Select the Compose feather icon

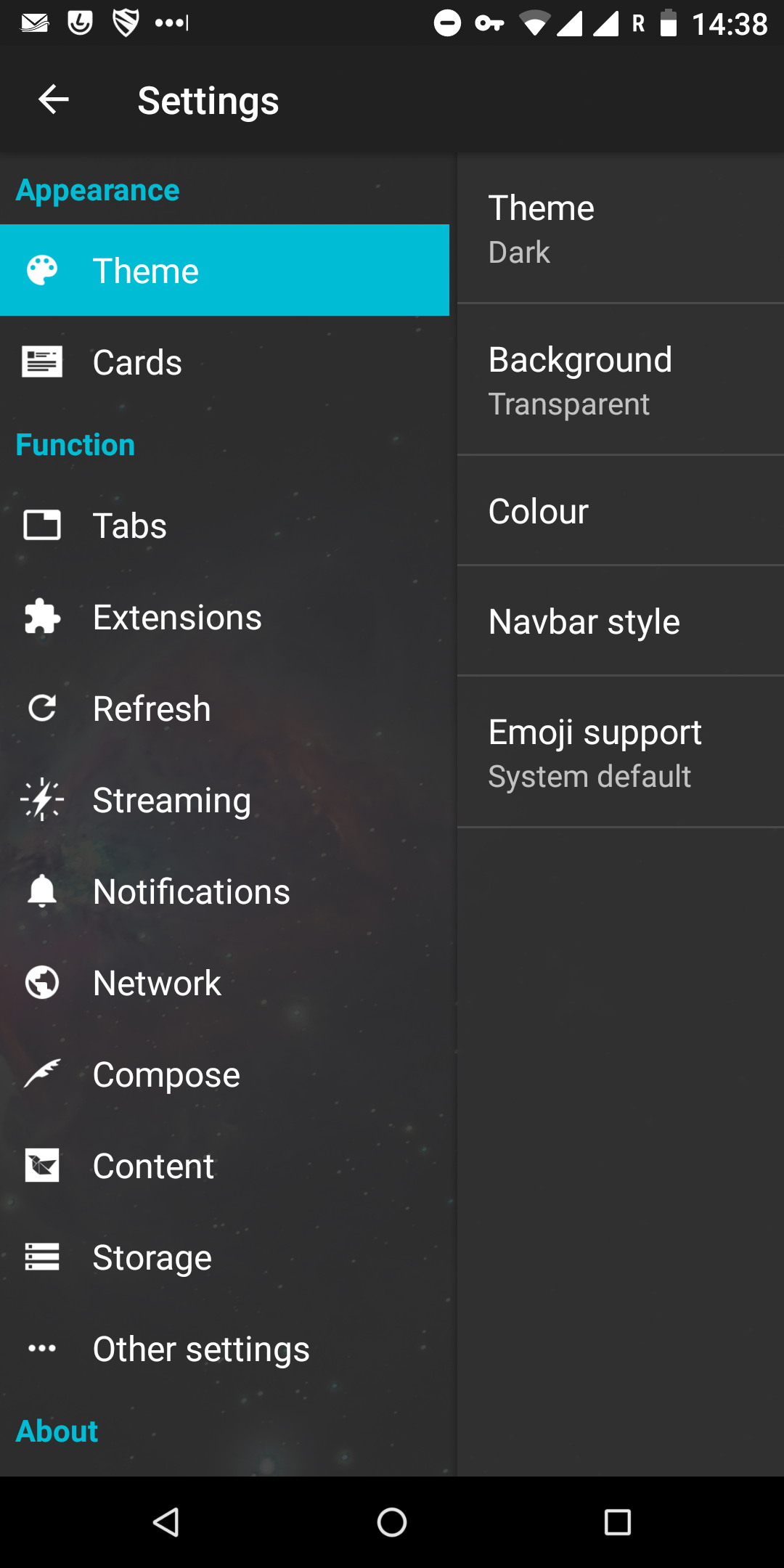(43, 1074)
